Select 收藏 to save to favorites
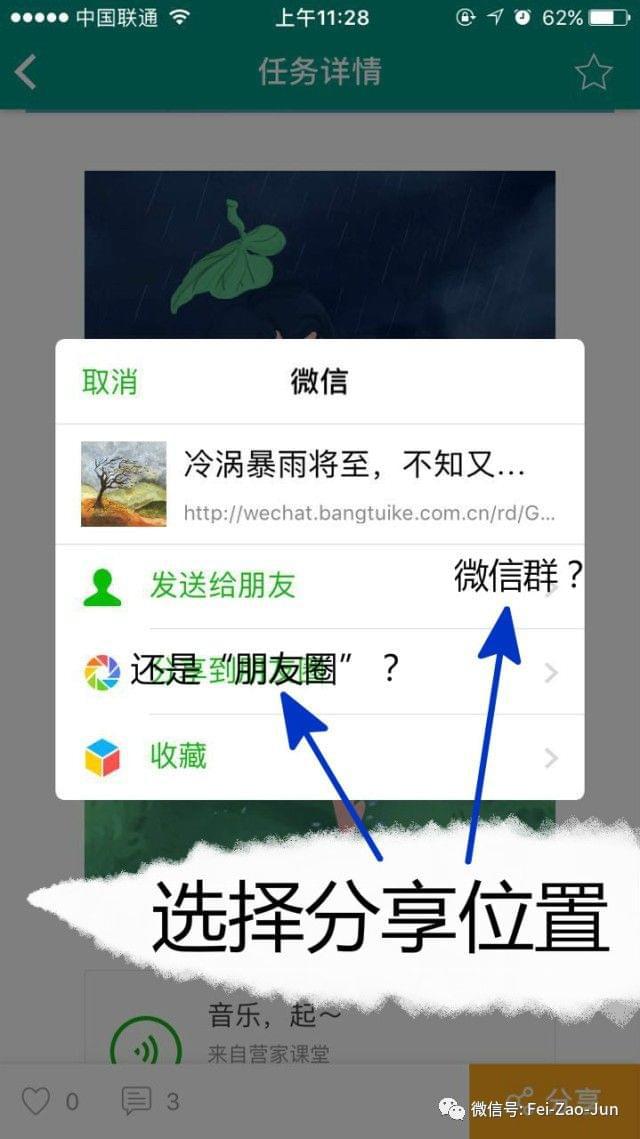This screenshot has width=640, height=1139. click(180, 757)
